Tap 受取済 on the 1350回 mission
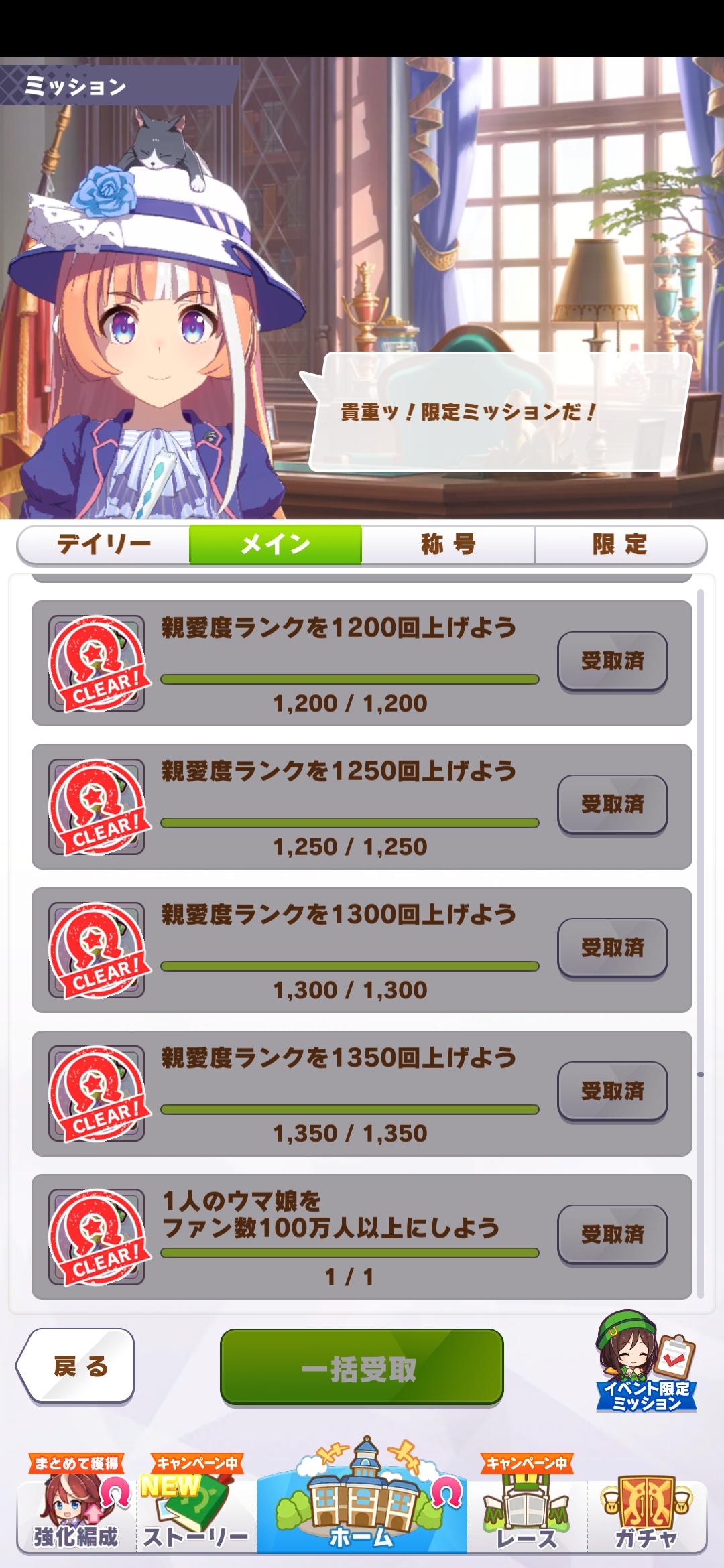 [612, 1091]
